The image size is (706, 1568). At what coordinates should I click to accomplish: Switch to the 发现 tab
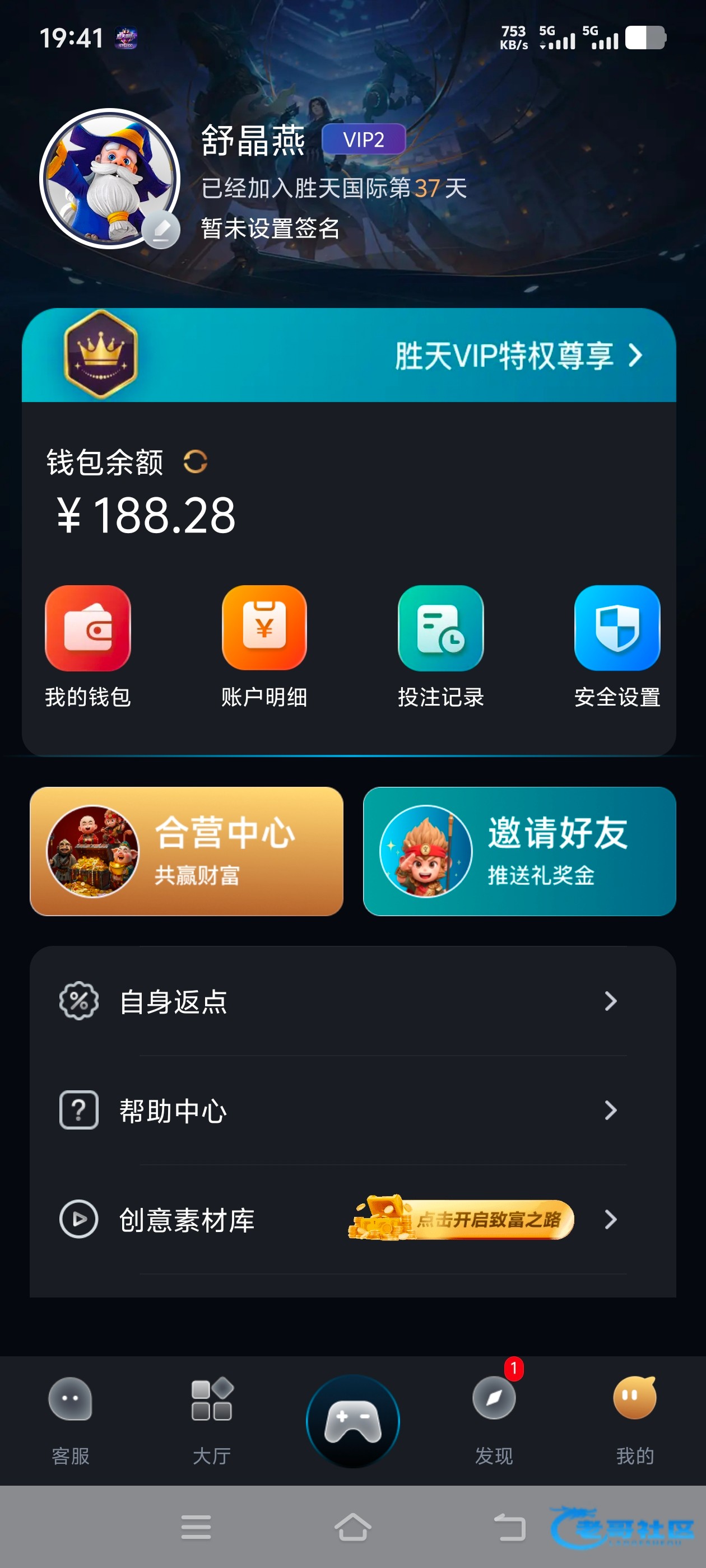pyautogui.click(x=494, y=1420)
